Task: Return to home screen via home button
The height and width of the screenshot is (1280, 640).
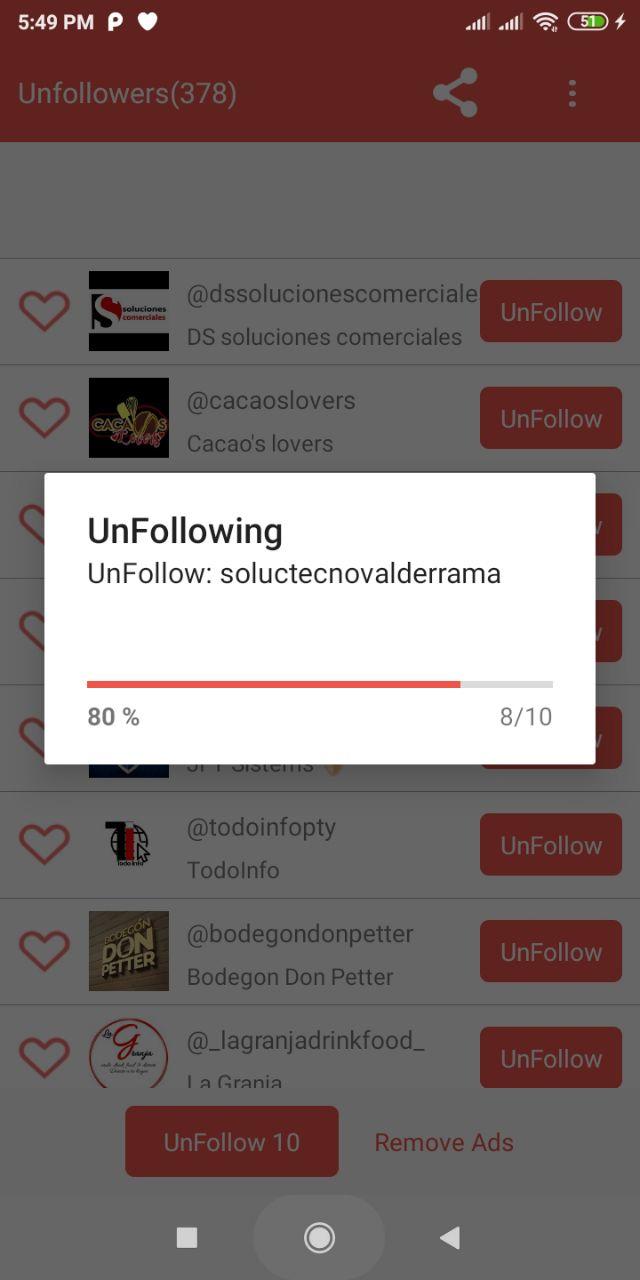Action: 319,1238
